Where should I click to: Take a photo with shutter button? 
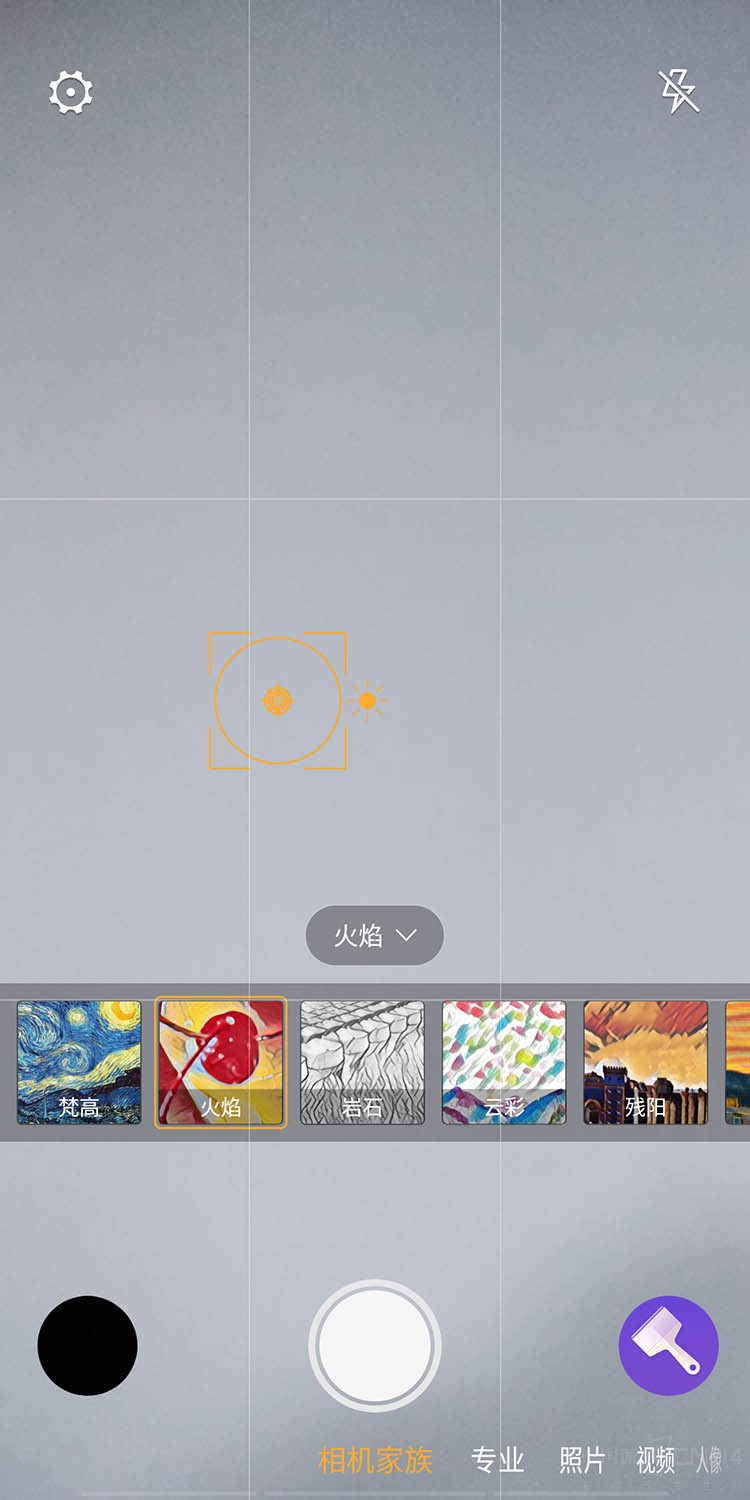(x=375, y=1345)
